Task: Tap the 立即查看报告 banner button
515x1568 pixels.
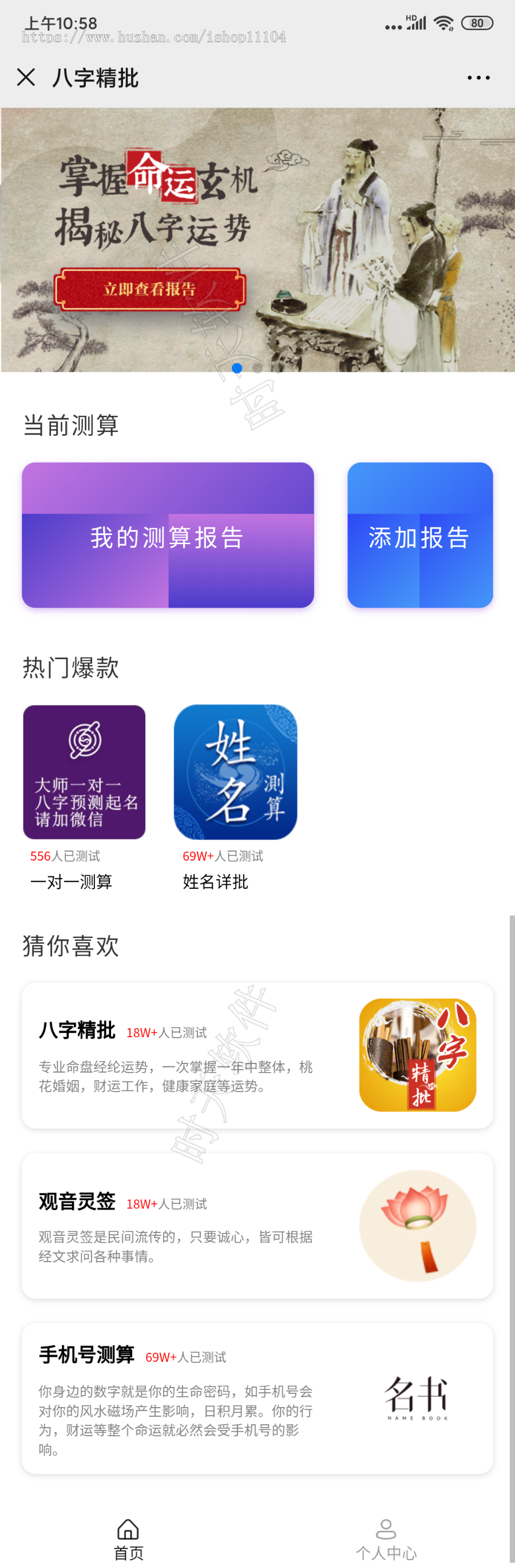Action: [149, 289]
